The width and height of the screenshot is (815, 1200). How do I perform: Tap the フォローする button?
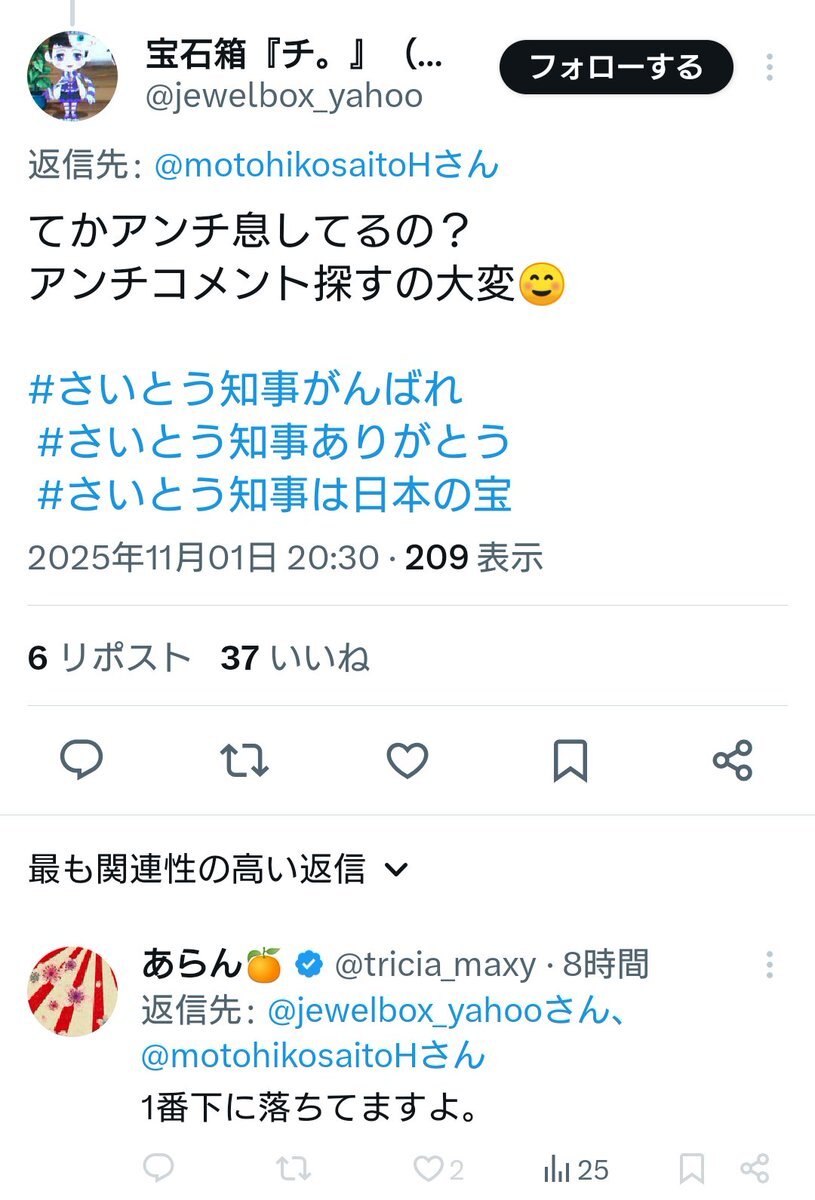(x=616, y=67)
